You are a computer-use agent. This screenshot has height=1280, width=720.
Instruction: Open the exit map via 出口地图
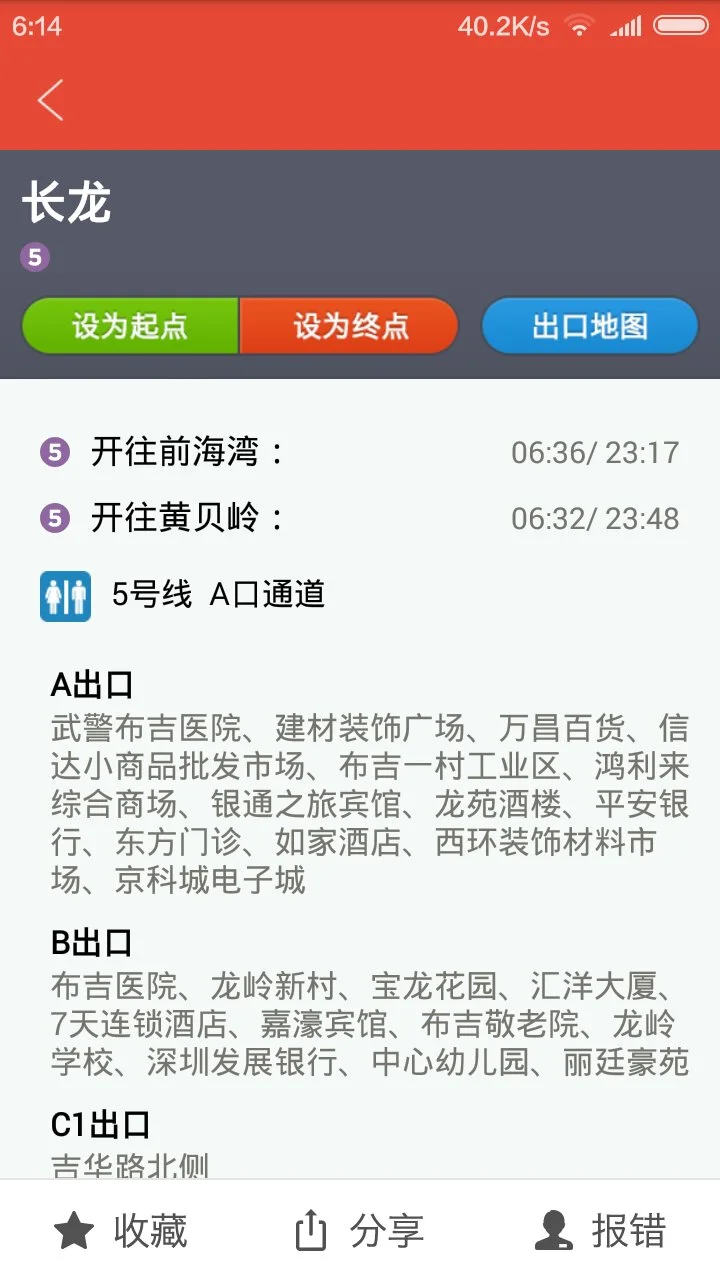(589, 326)
